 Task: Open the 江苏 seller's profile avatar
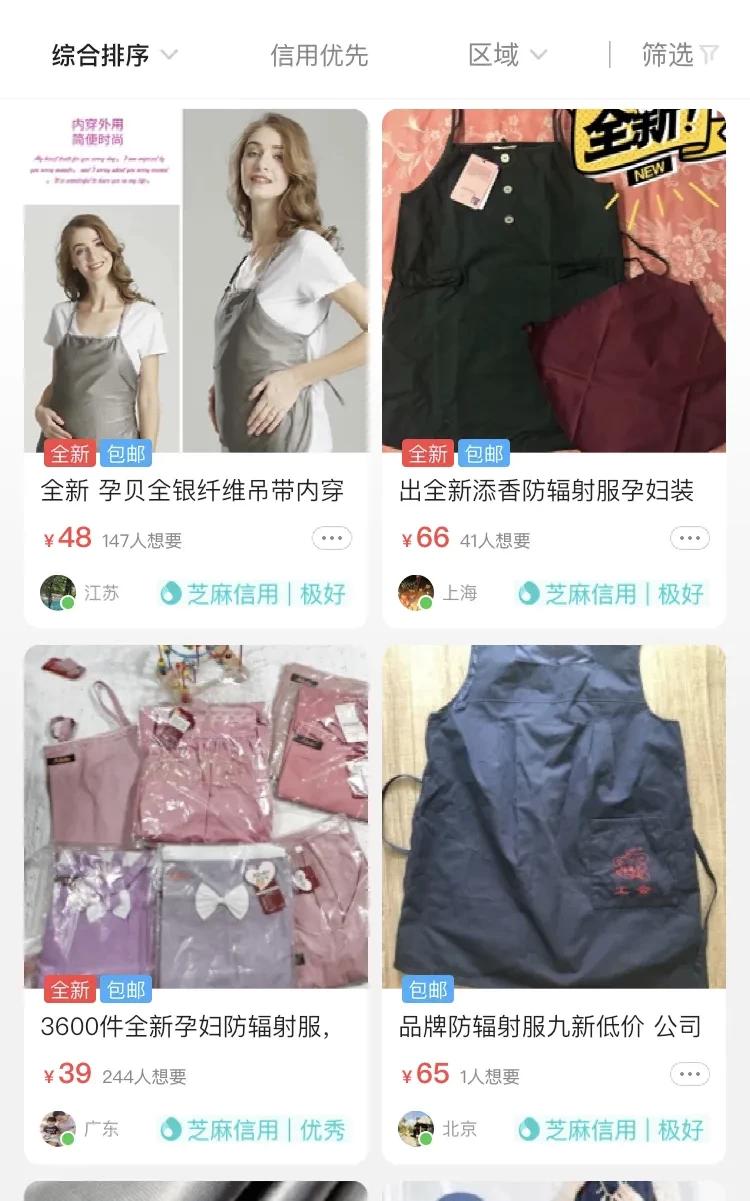pos(57,592)
